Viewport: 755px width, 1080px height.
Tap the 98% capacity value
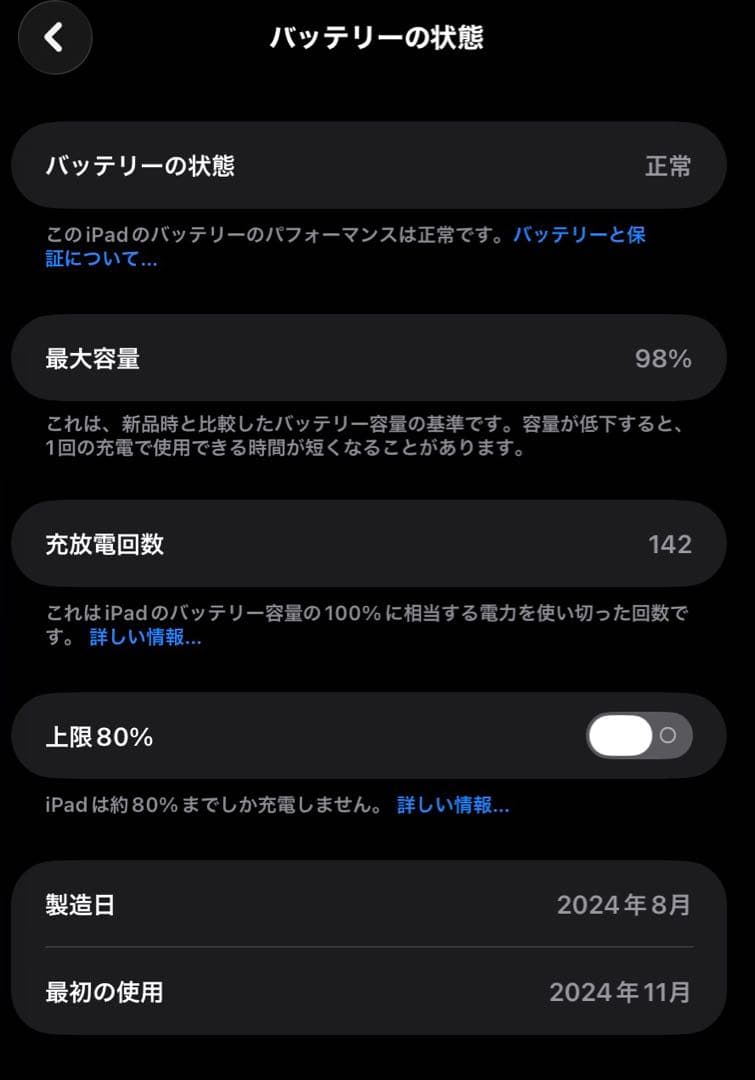[666, 359]
